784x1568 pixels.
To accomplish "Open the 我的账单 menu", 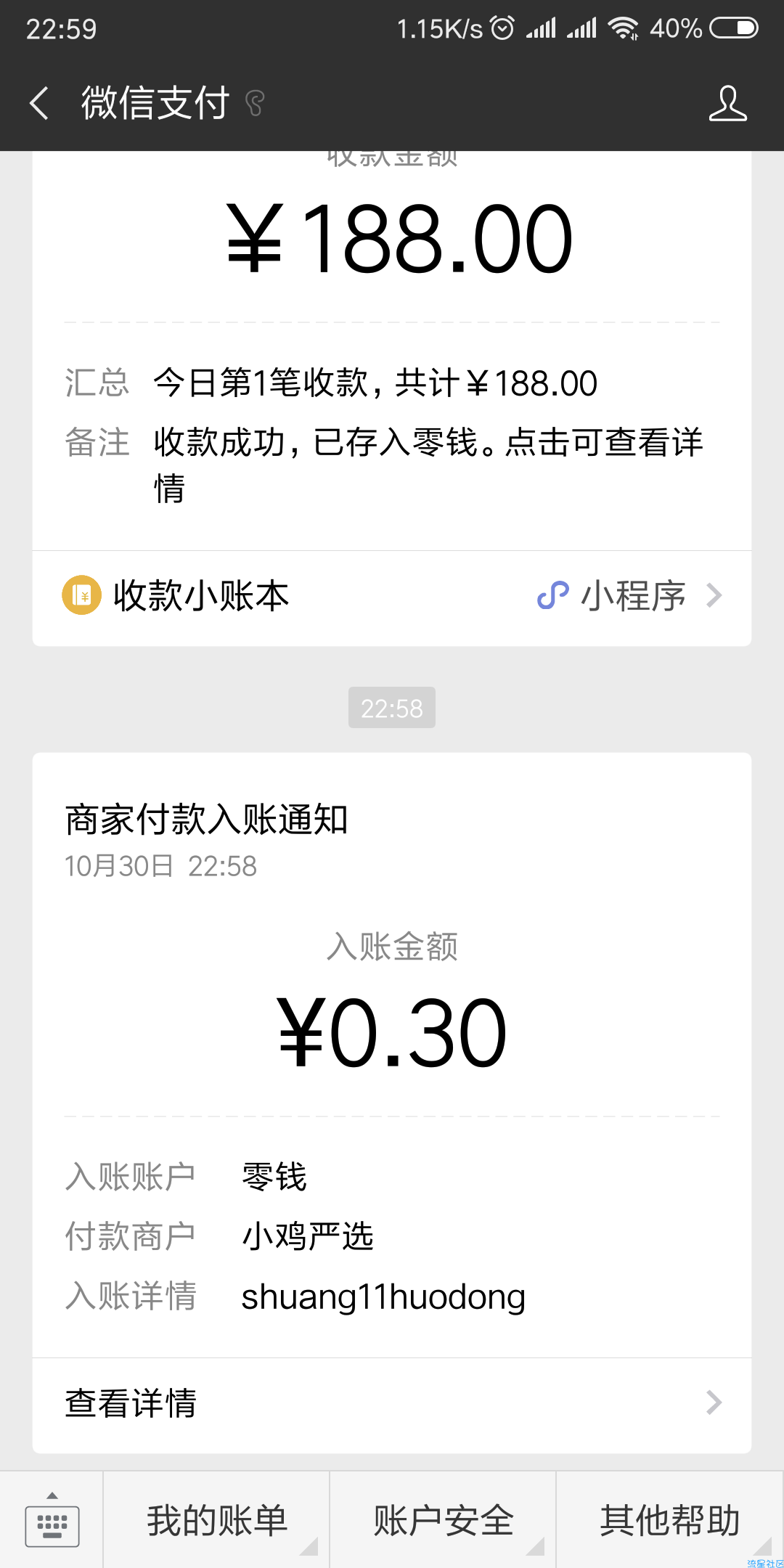I will click(x=216, y=1520).
